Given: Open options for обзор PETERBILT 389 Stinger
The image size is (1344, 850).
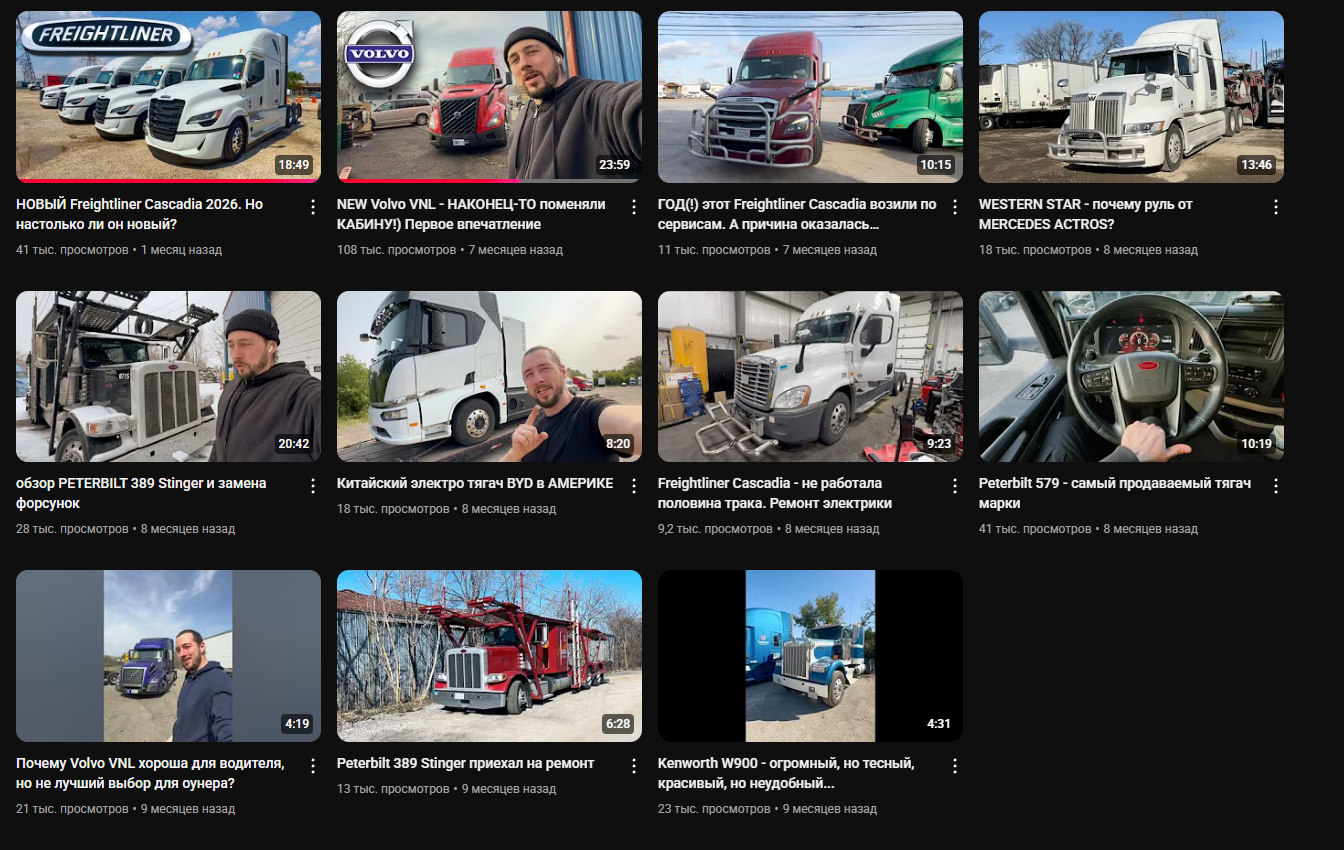Looking at the screenshot, I should (312, 486).
